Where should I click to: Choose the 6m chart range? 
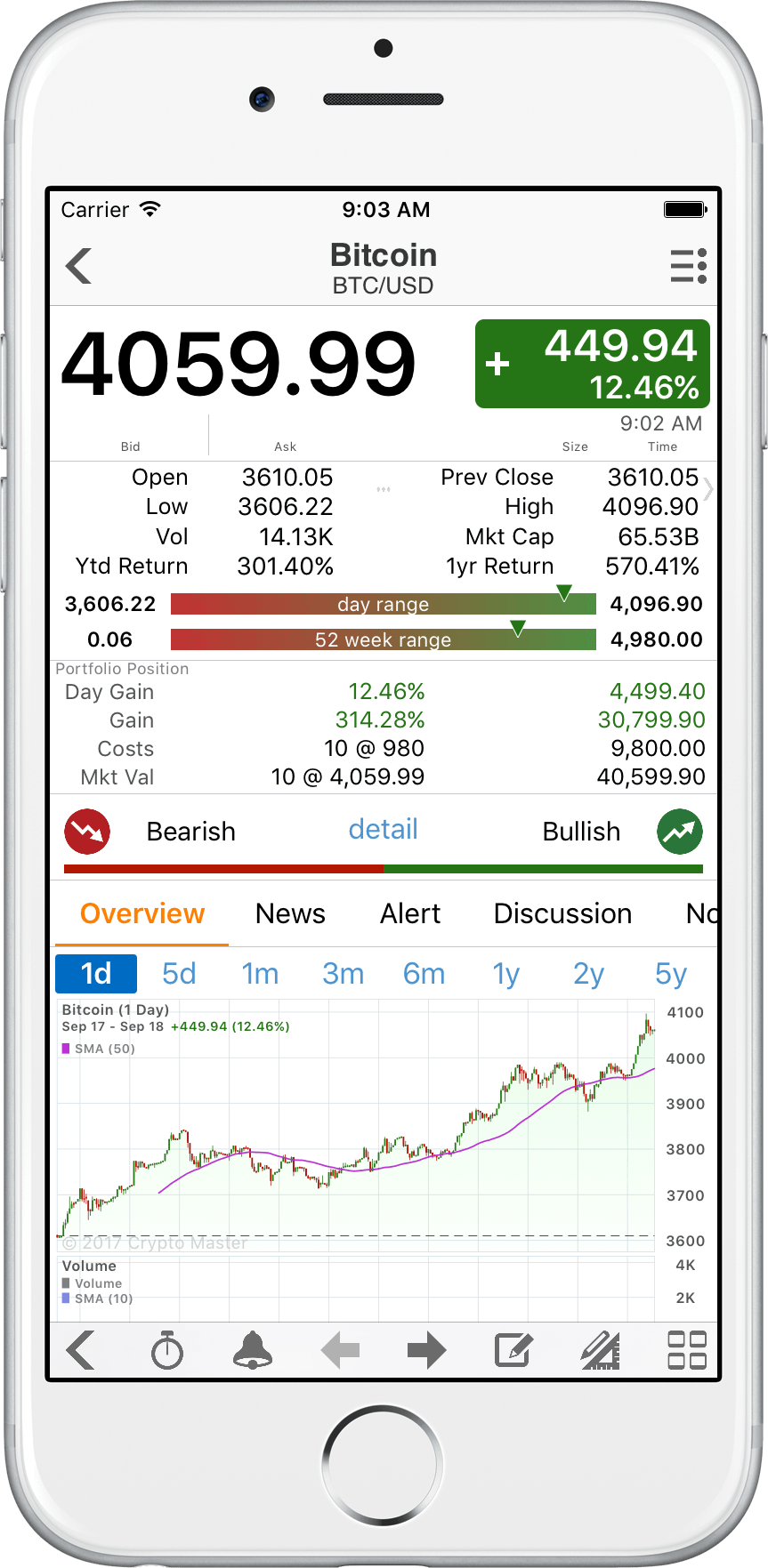424,974
